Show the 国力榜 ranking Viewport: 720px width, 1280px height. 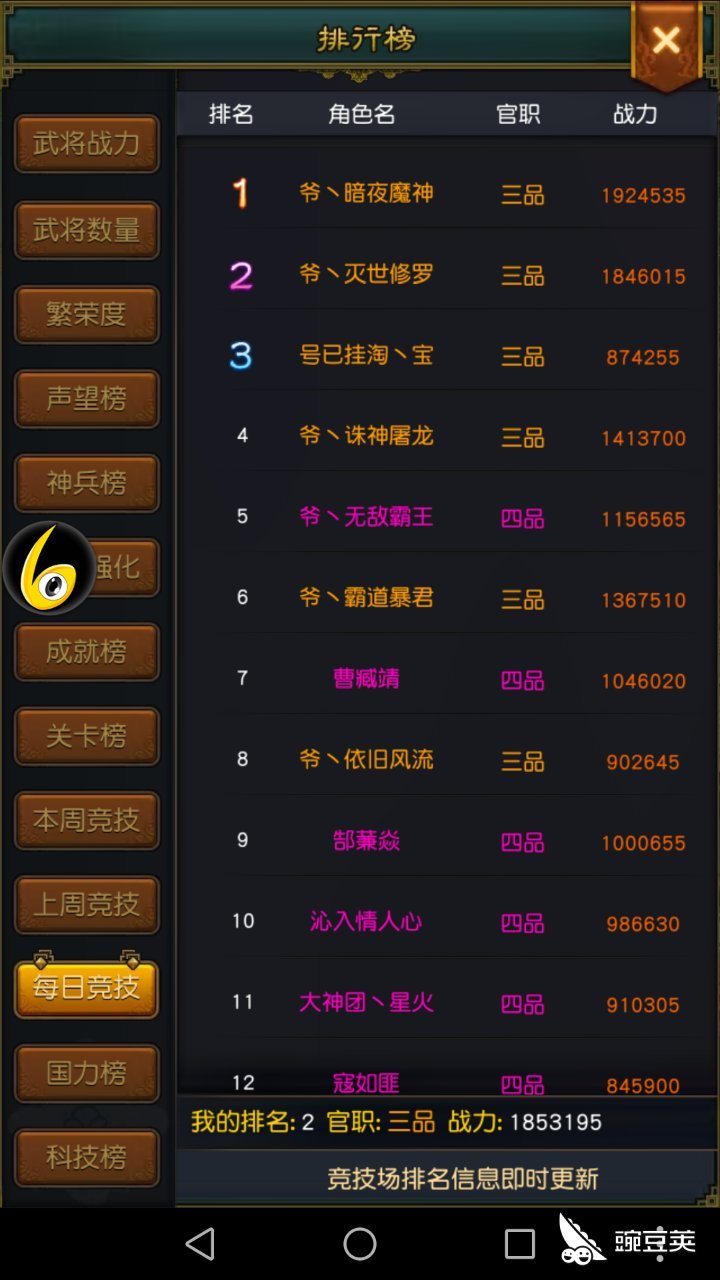pos(87,1073)
